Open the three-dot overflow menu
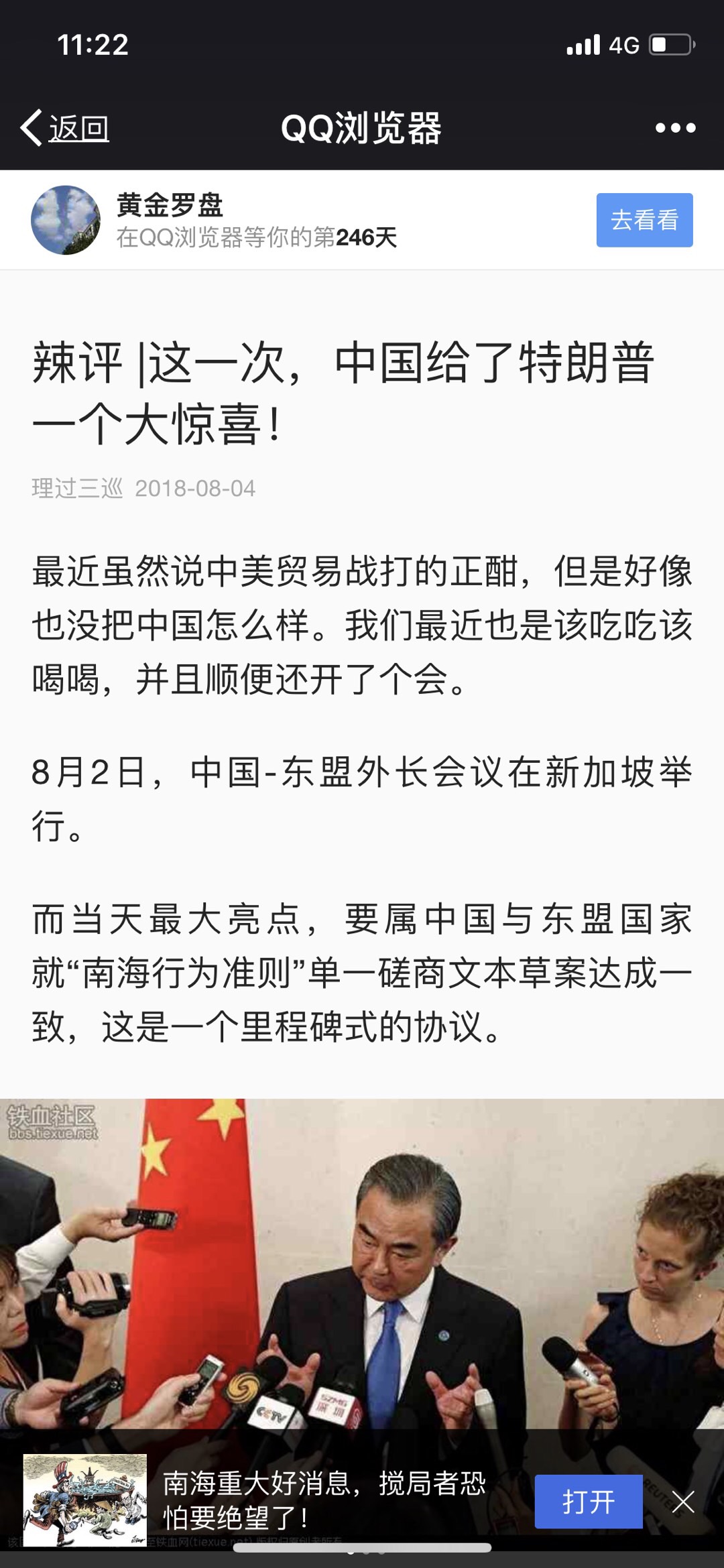 click(675, 127)
